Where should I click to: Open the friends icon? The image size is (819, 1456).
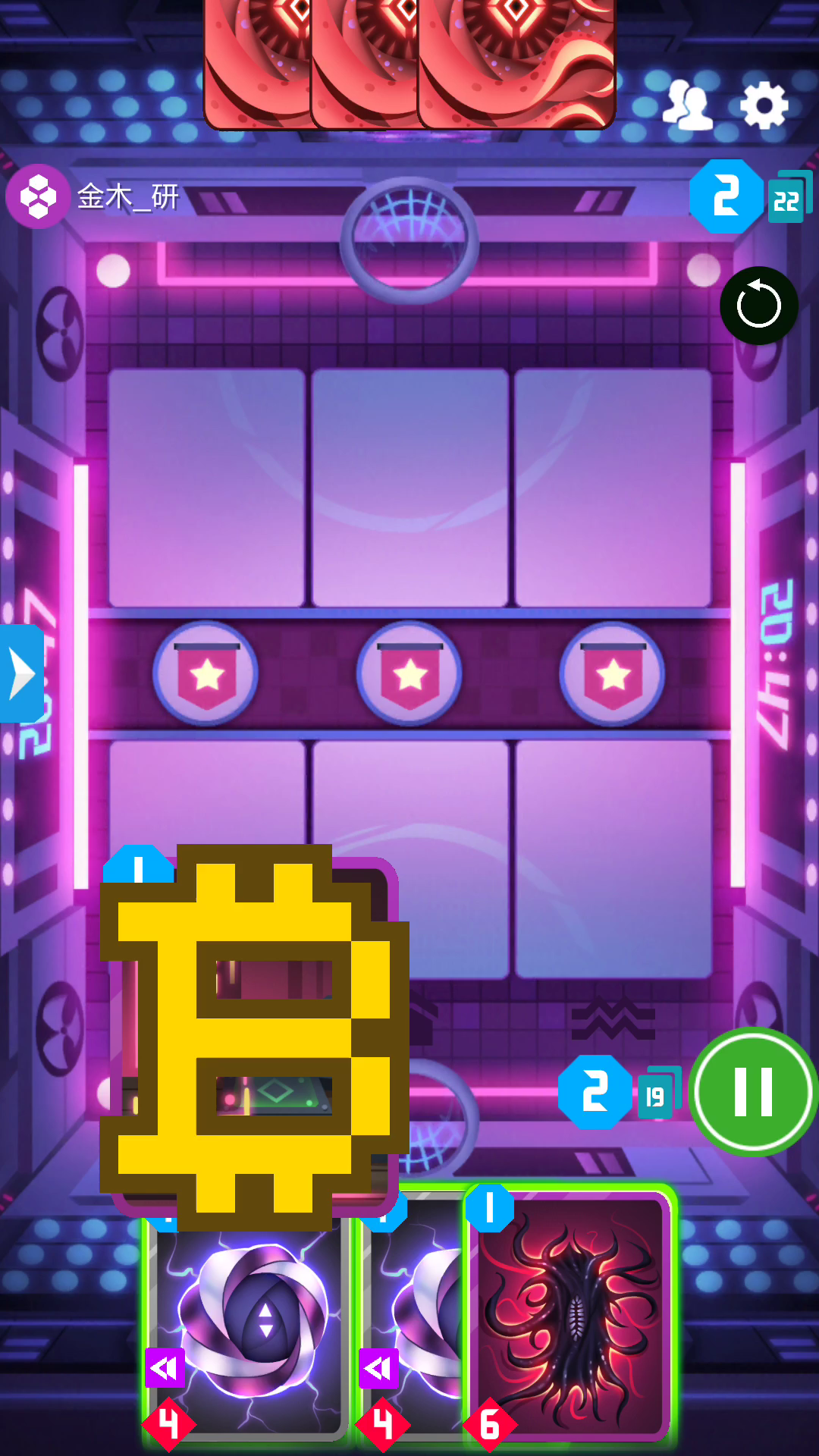(x=687, y=105)
